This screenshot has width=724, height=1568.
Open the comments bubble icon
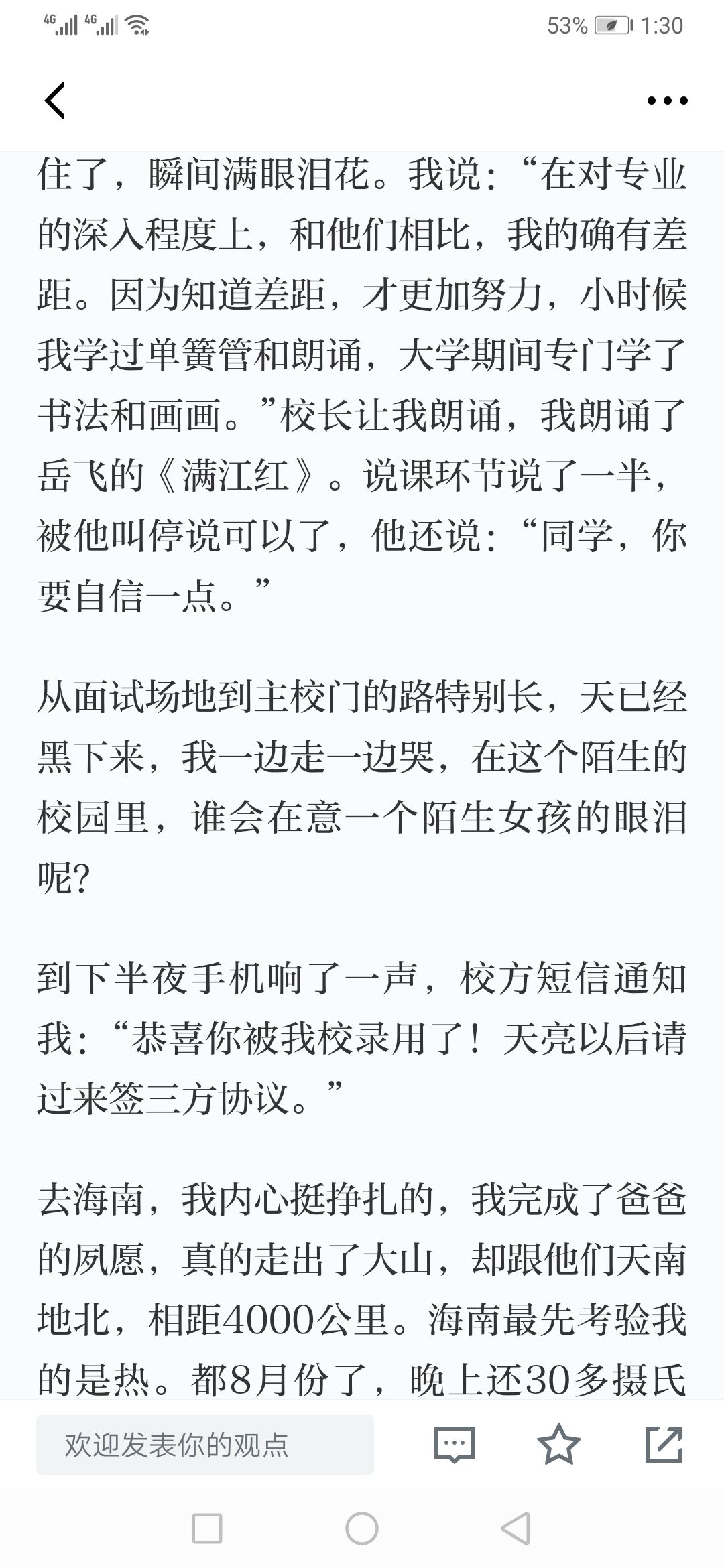[x=455, y=1445]
